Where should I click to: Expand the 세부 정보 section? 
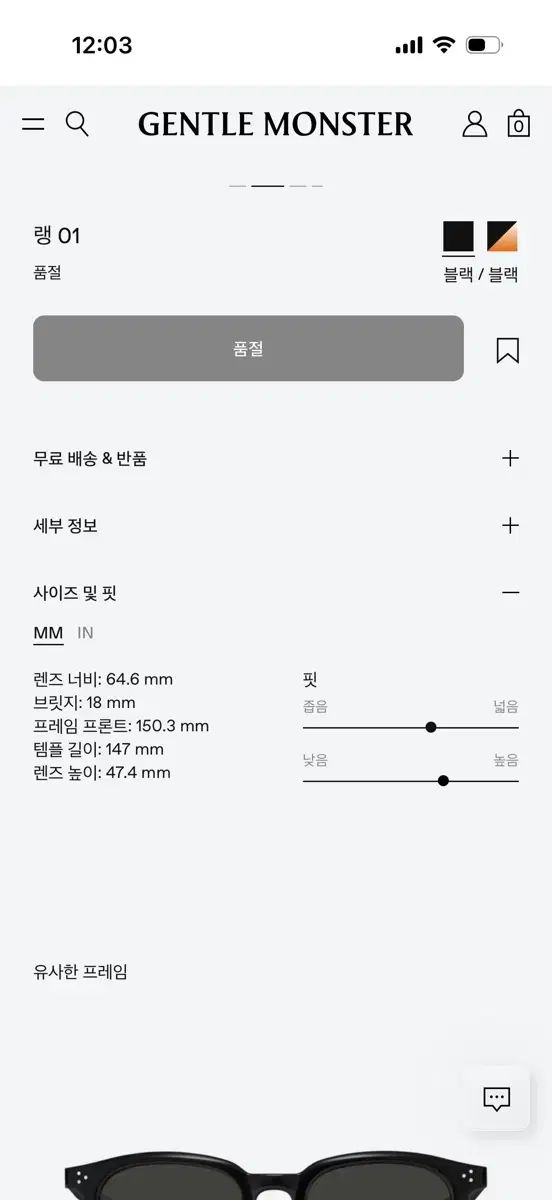[x=276, y=526]
